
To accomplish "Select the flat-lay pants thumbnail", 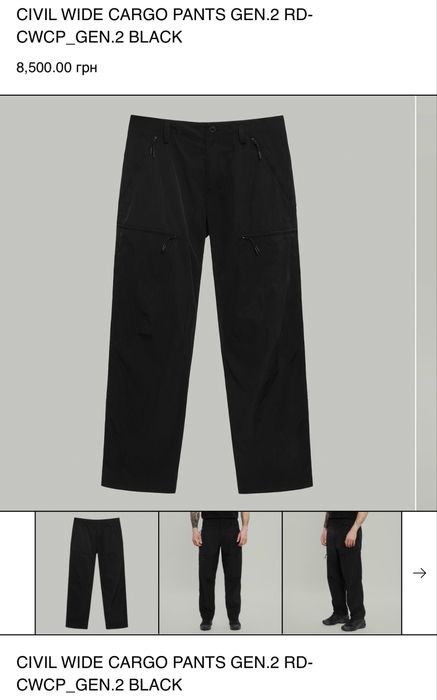I will pos(97,573).
